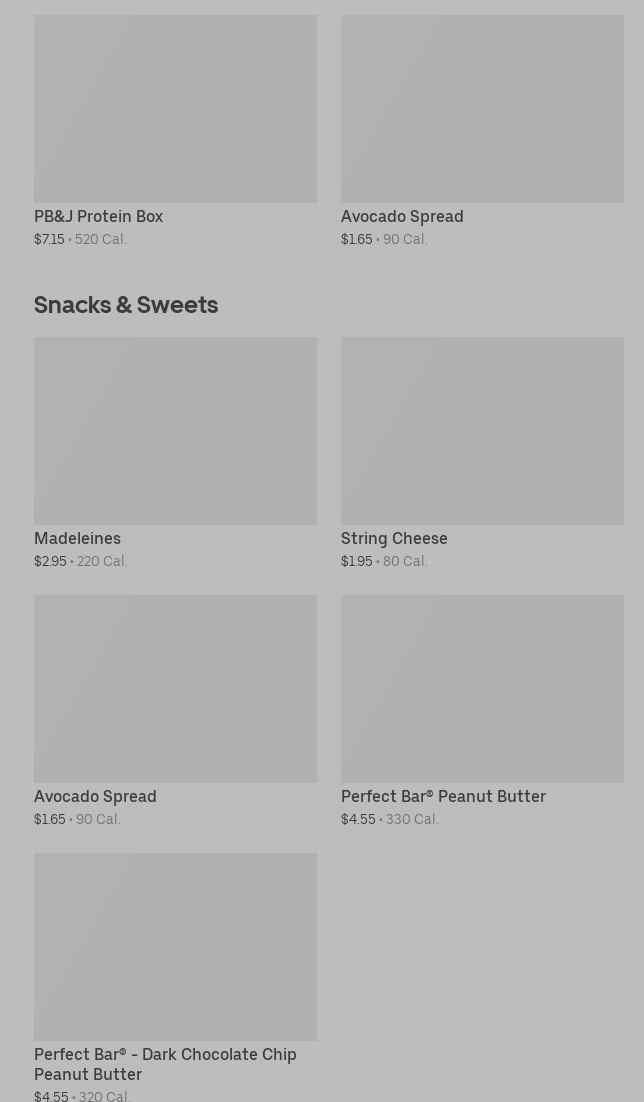View the String Cheese product
The height and width of the screenshot is (1102, 644).
pyautogui.click(x=482, y=453)
